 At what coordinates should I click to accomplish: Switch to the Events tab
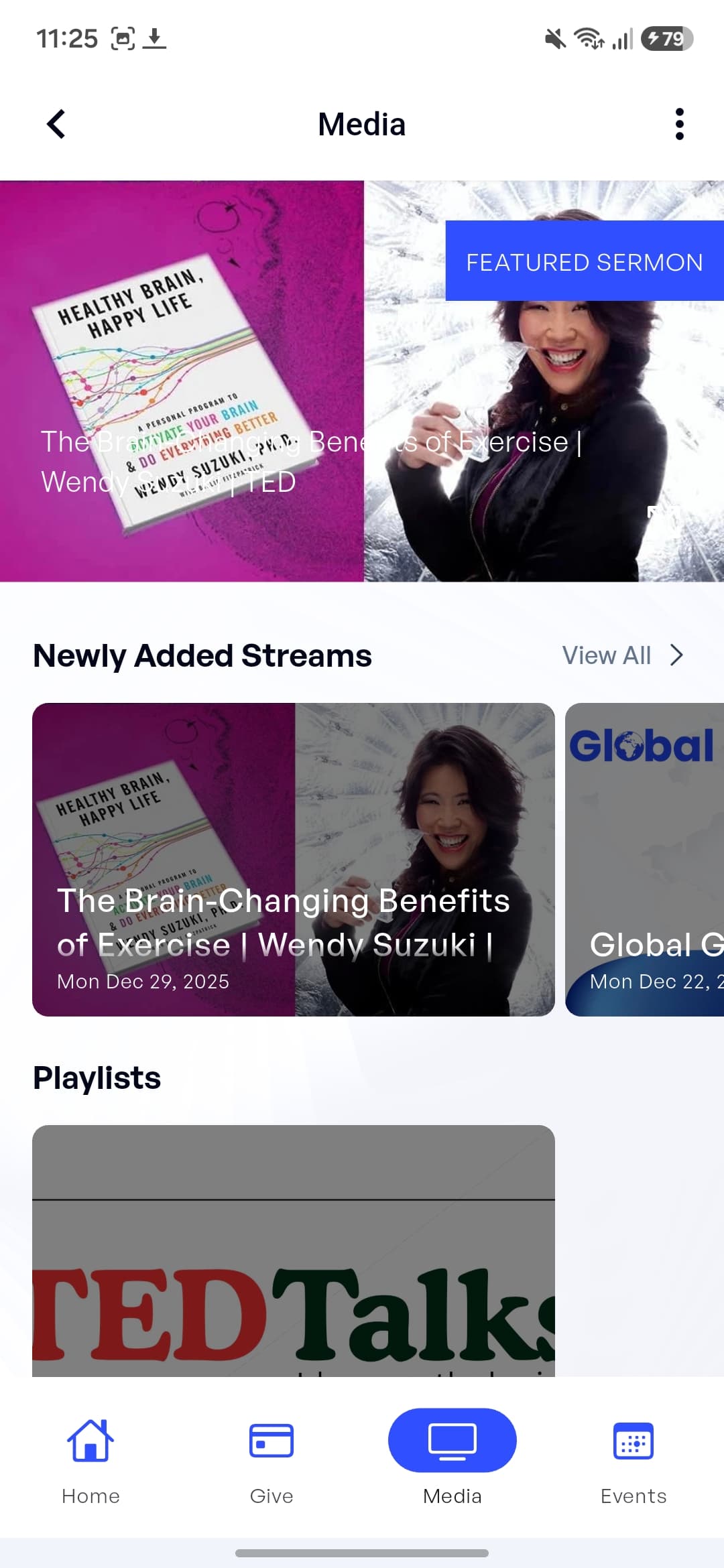coord(633,1461)
